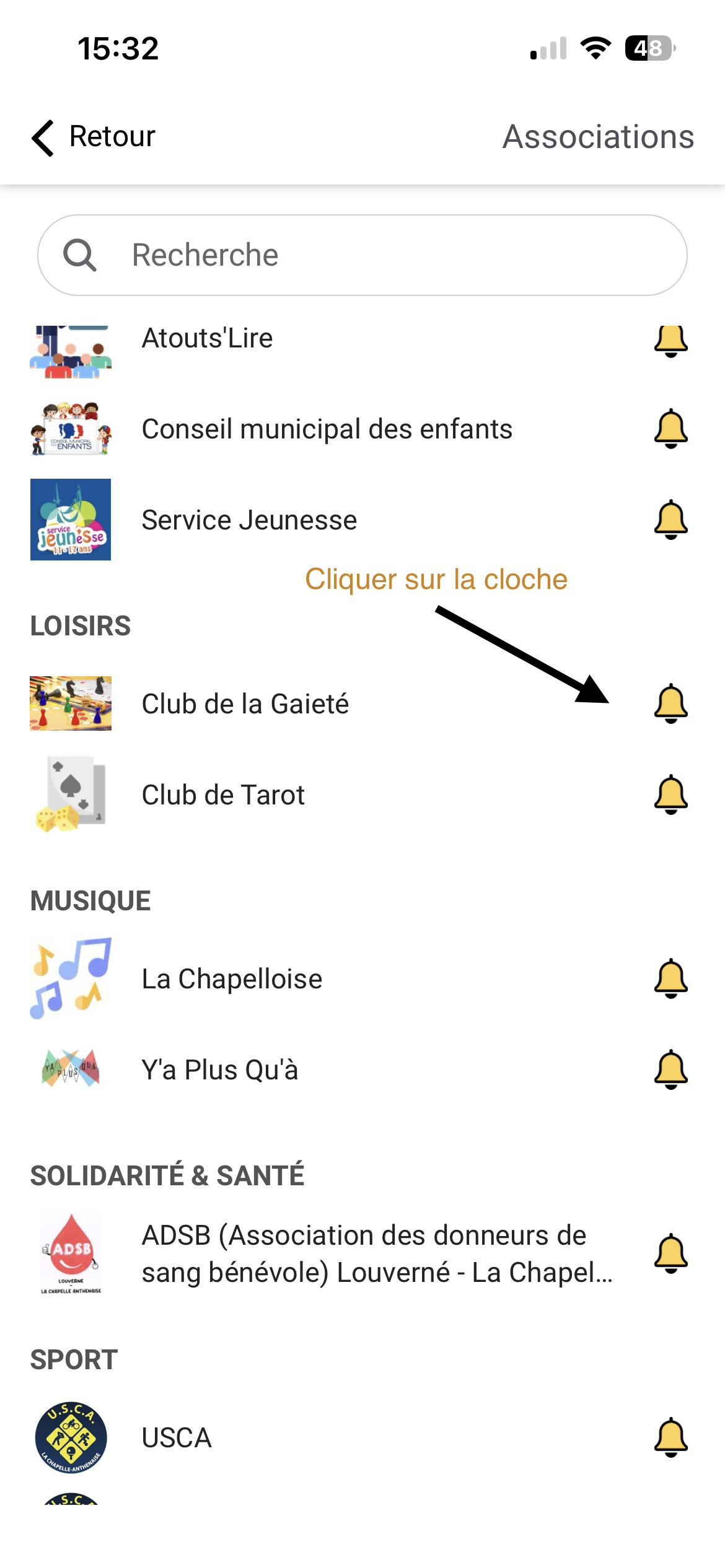Open the ADSB blood donors association

click(x=364, y=1254)
